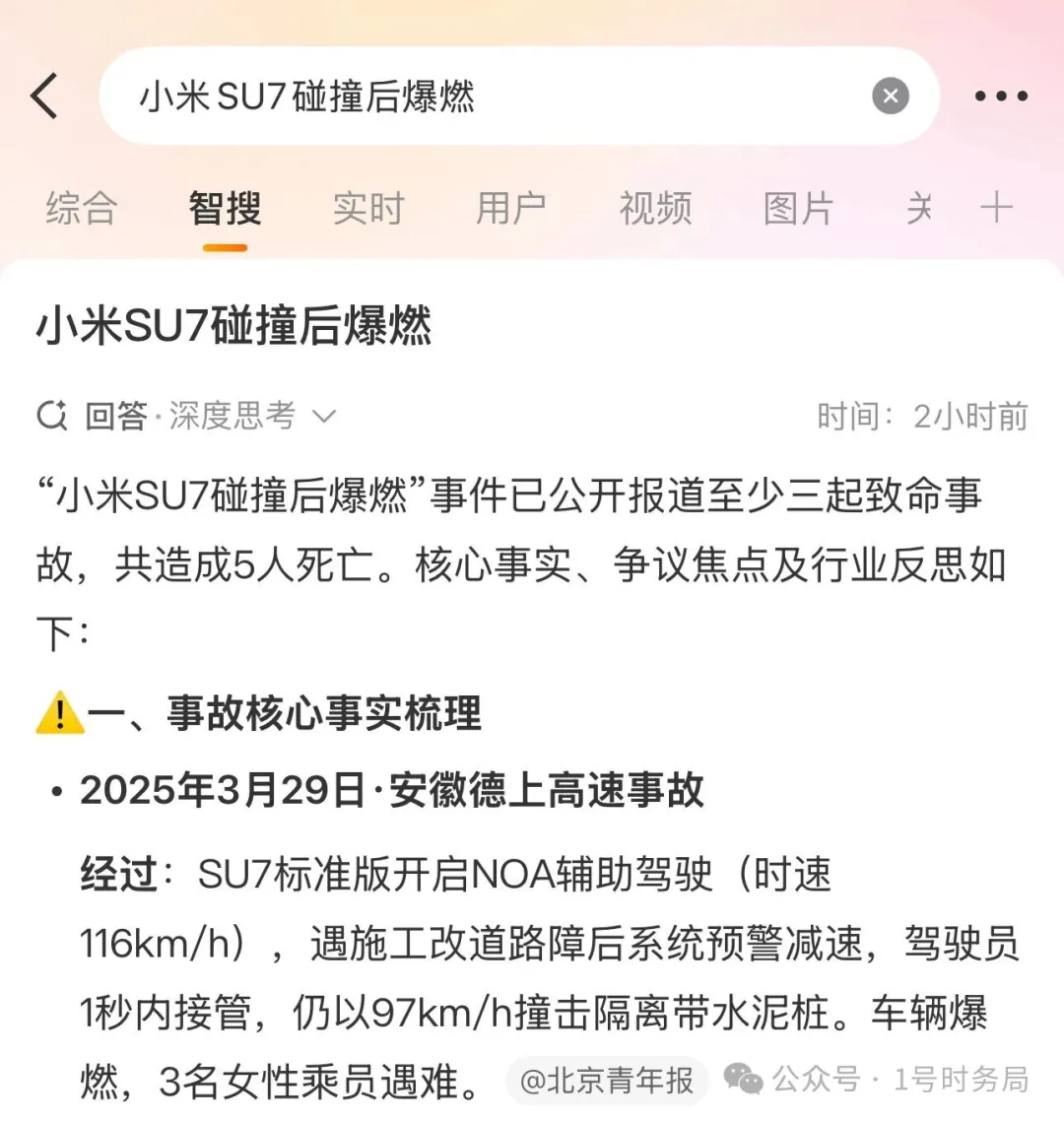Image resolution: width=1064 pixels, height=1122 pixels.
Task: Switch to the 视频 tab
Action: (x=655, y=209)
